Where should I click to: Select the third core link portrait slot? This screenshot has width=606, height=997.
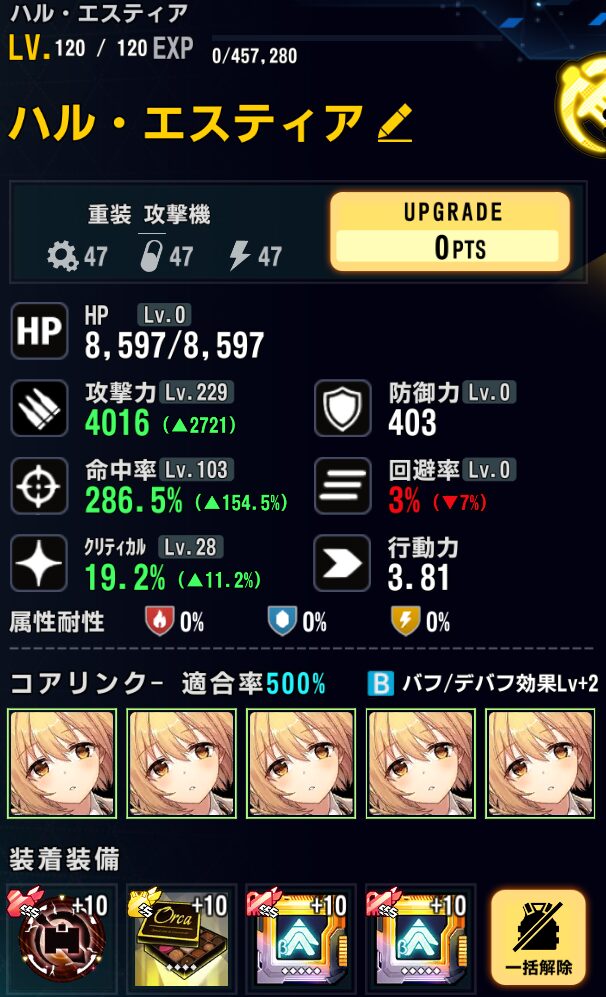pos(301,764)
